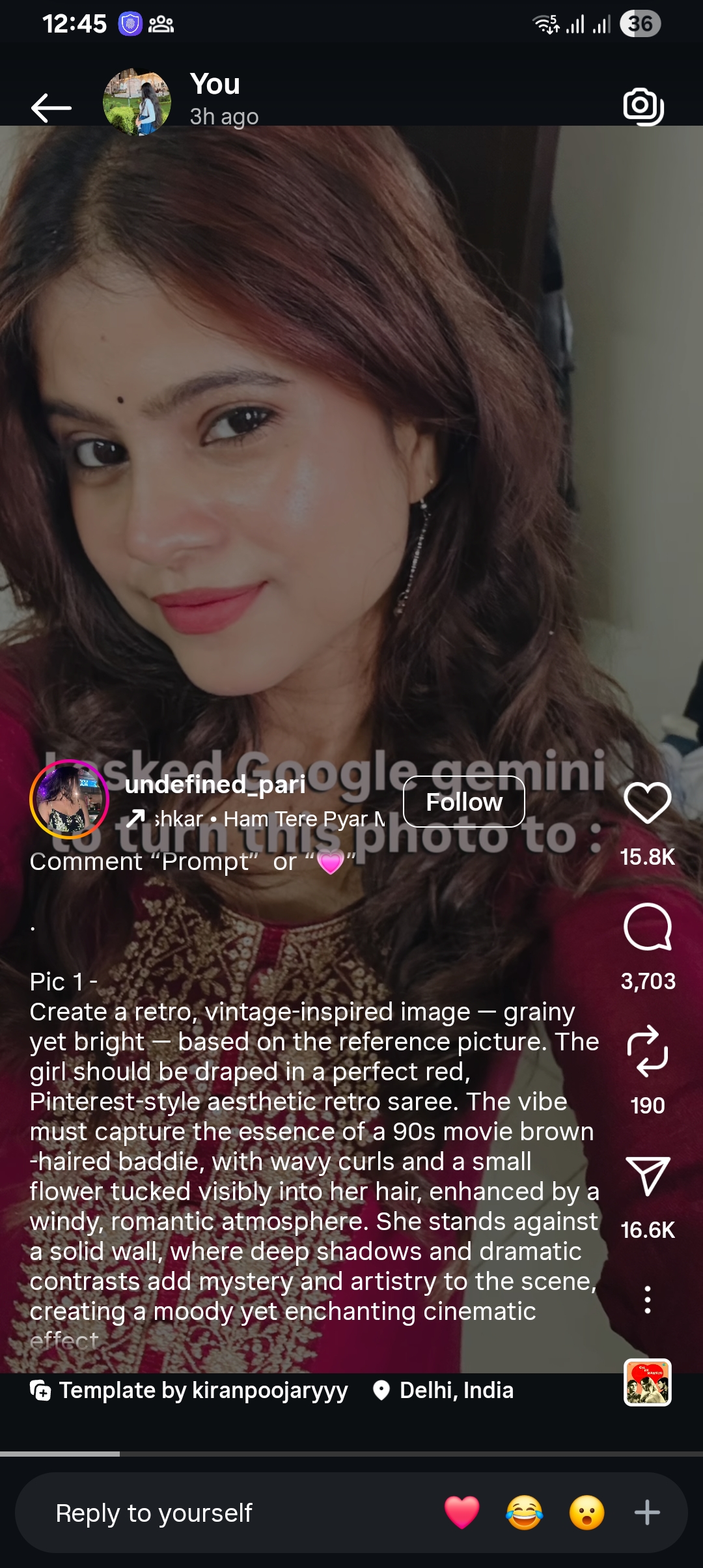
Task: Open the comments on this reel
Action: pos(647,927)
